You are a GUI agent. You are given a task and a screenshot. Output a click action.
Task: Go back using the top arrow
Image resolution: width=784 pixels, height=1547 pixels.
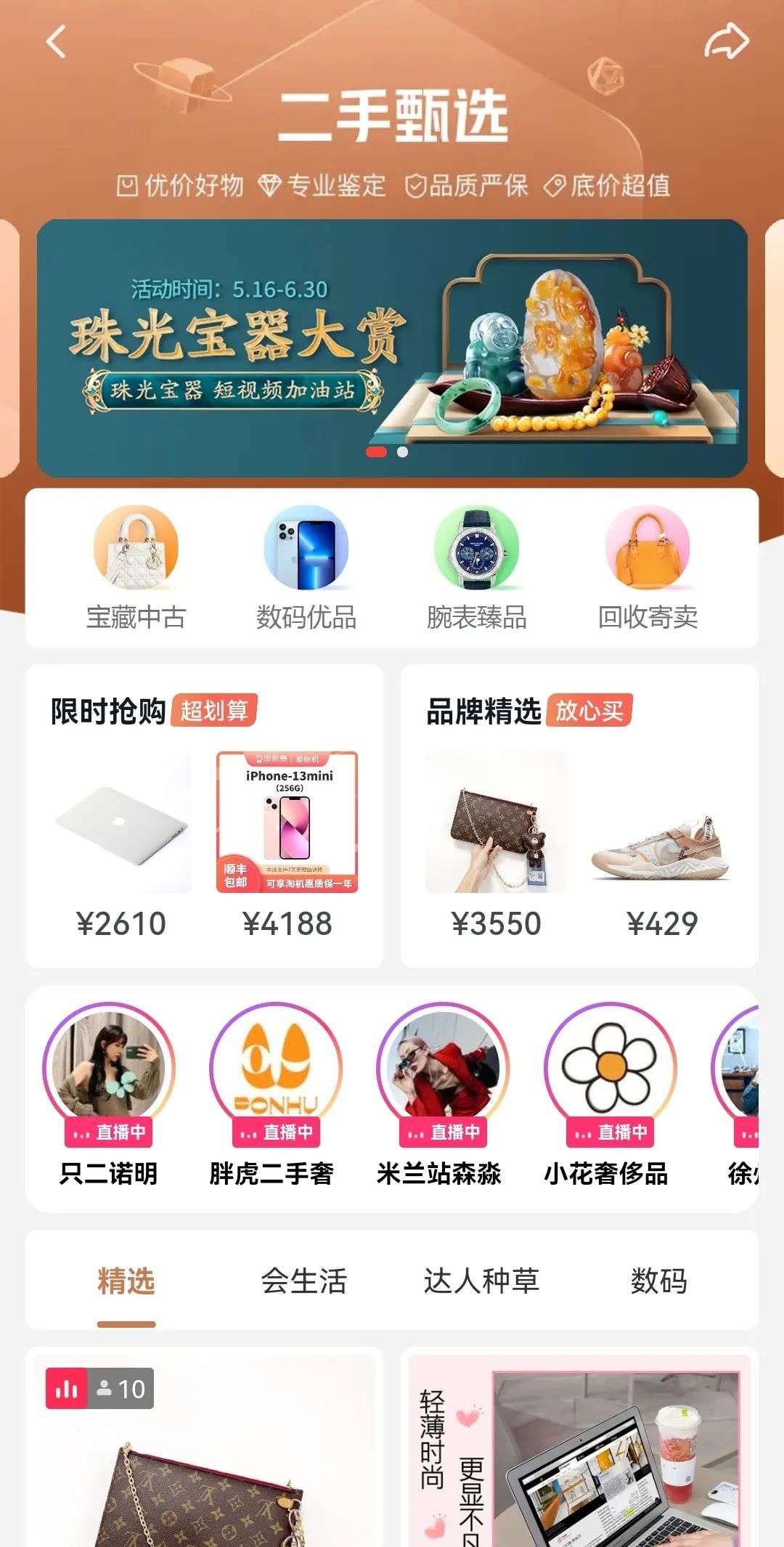click(x=56, y=41)
